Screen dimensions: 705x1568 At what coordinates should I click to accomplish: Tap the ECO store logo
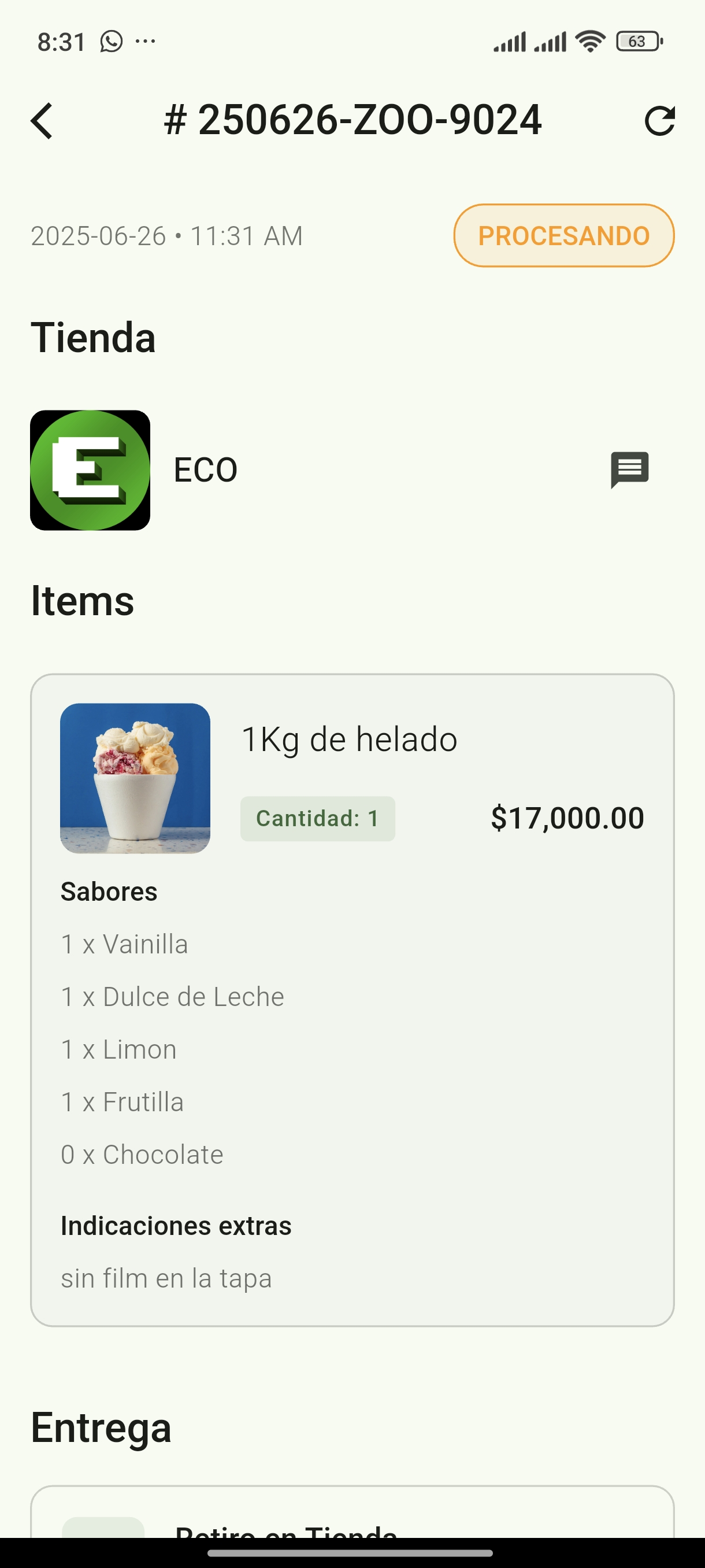90,471
